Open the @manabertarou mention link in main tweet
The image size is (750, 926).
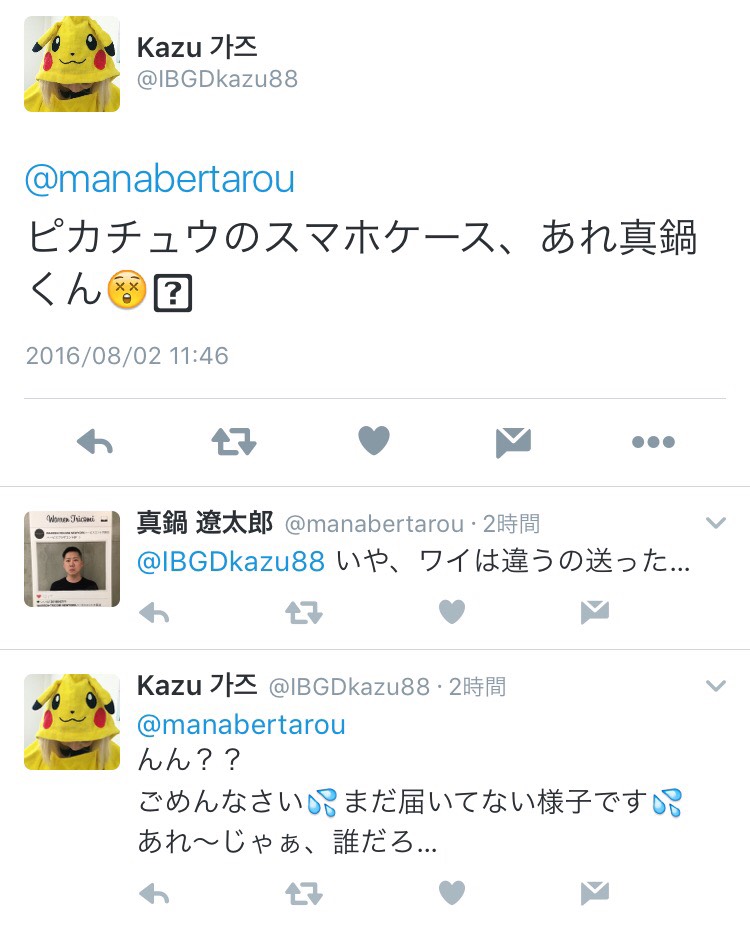point(159,179)
